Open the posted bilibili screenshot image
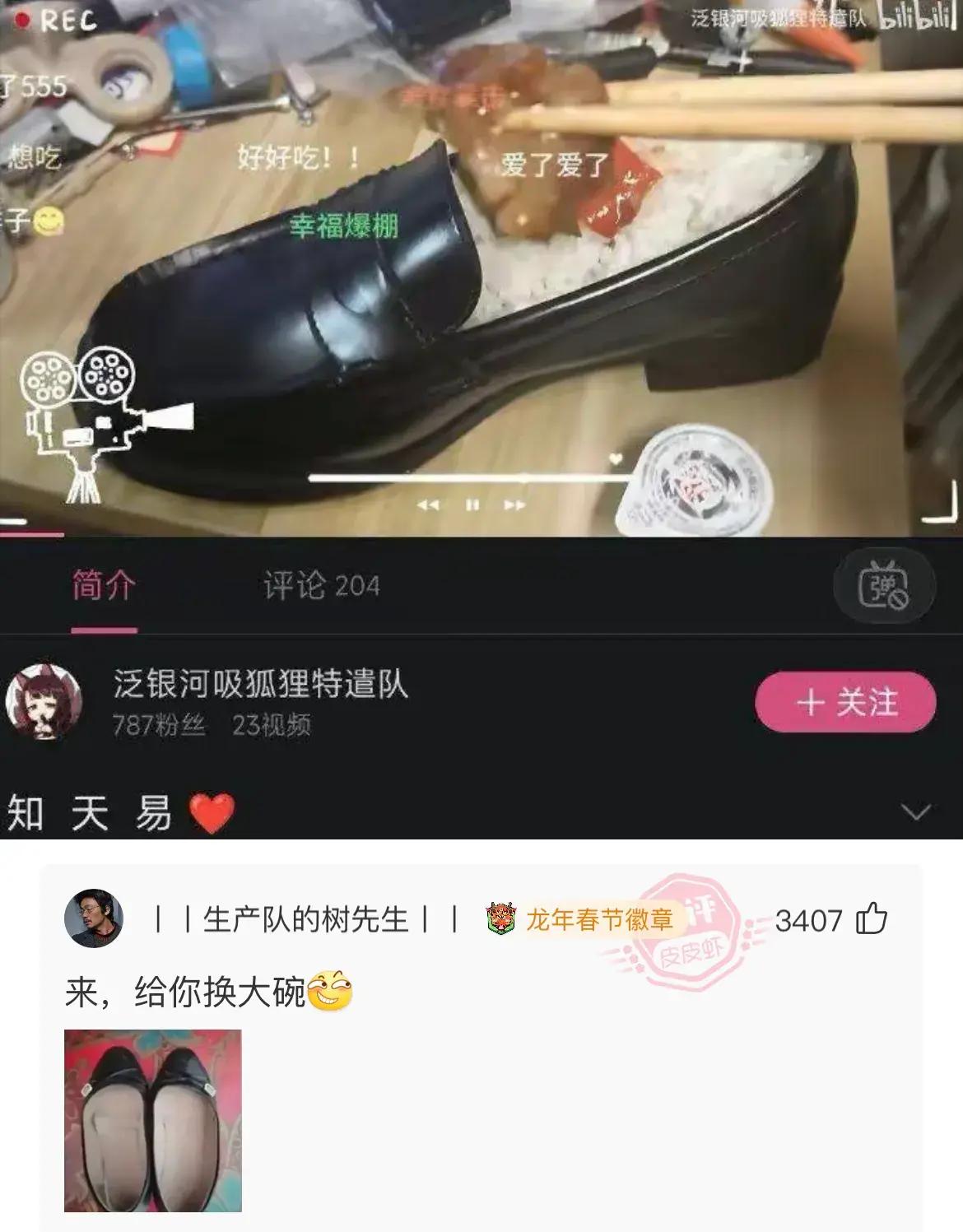The image size is (963, 1232). pyautogui.click(x=481, y=411)
